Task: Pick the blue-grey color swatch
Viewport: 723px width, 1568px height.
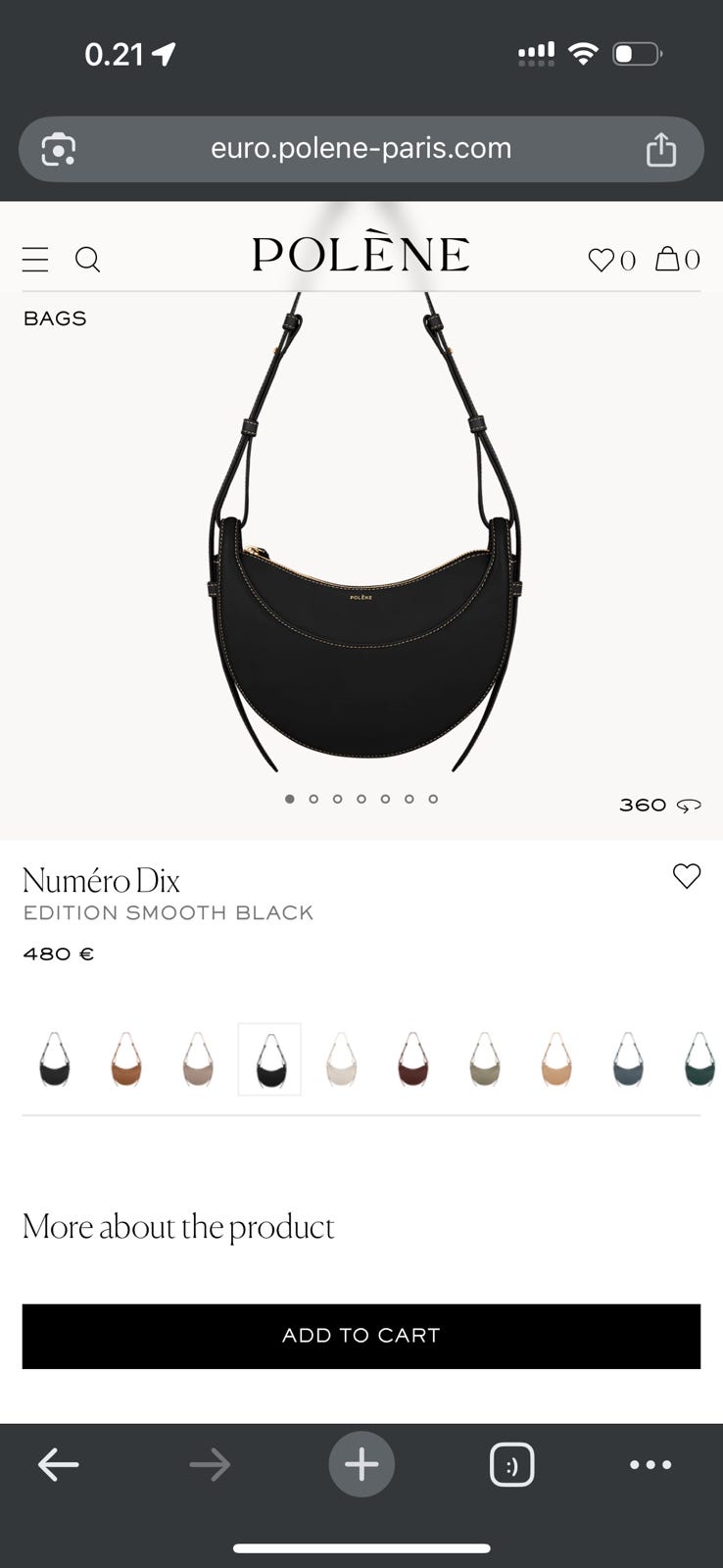Action: point(628,1059)
